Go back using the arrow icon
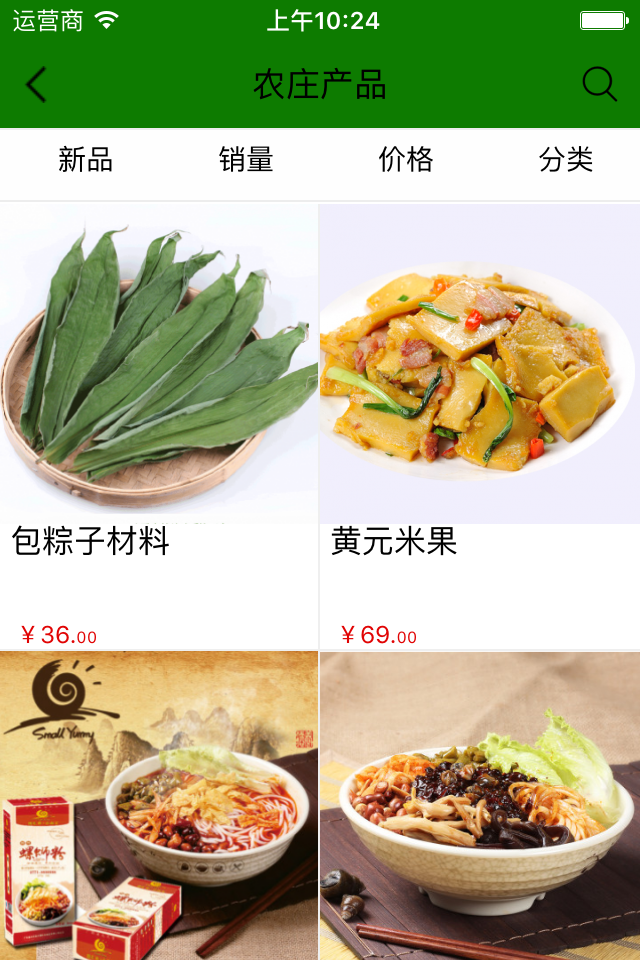Screen dimensions: 640x960 [x=36, y=85]
